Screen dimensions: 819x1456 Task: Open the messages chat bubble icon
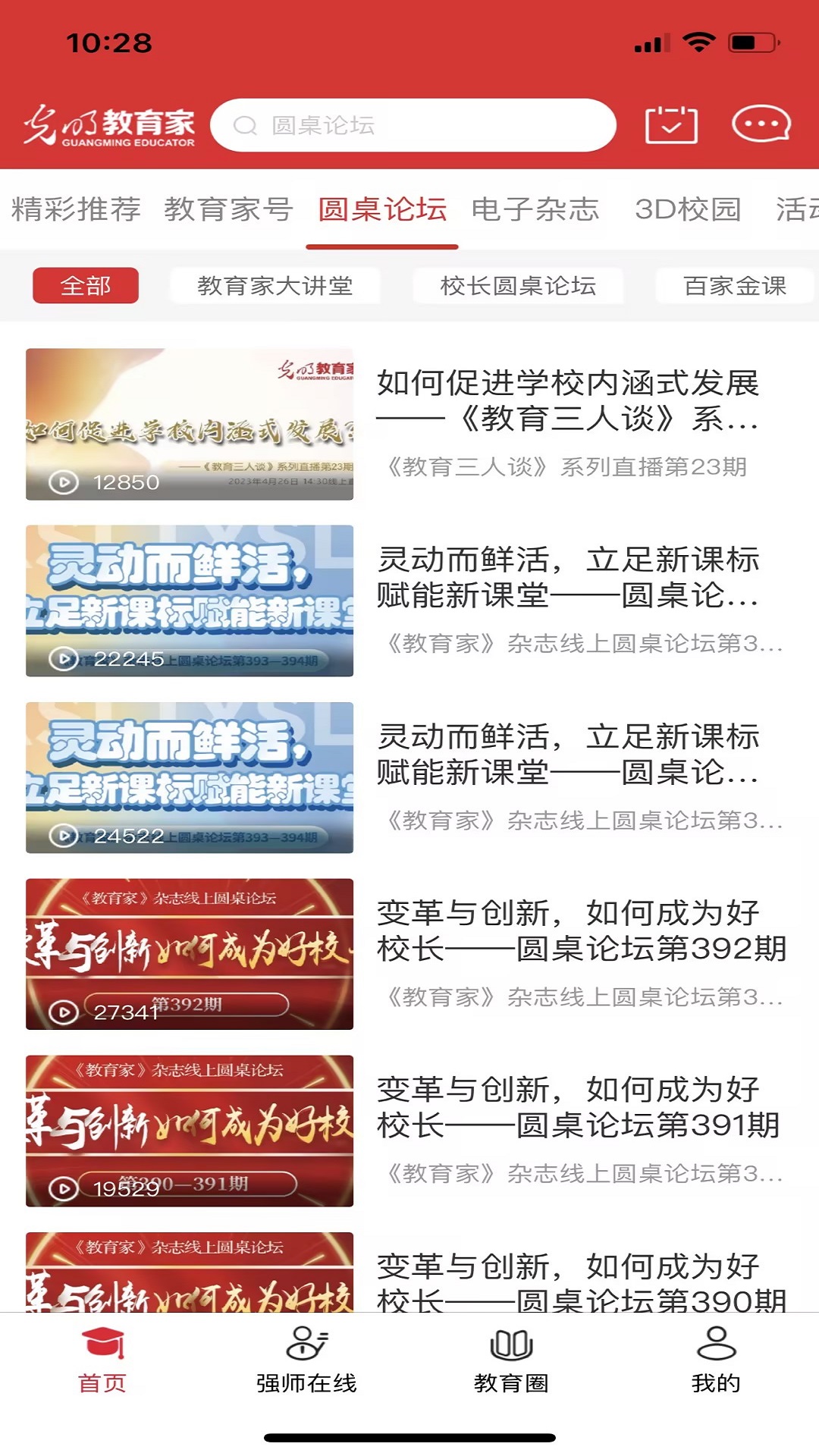click(761, 124)
